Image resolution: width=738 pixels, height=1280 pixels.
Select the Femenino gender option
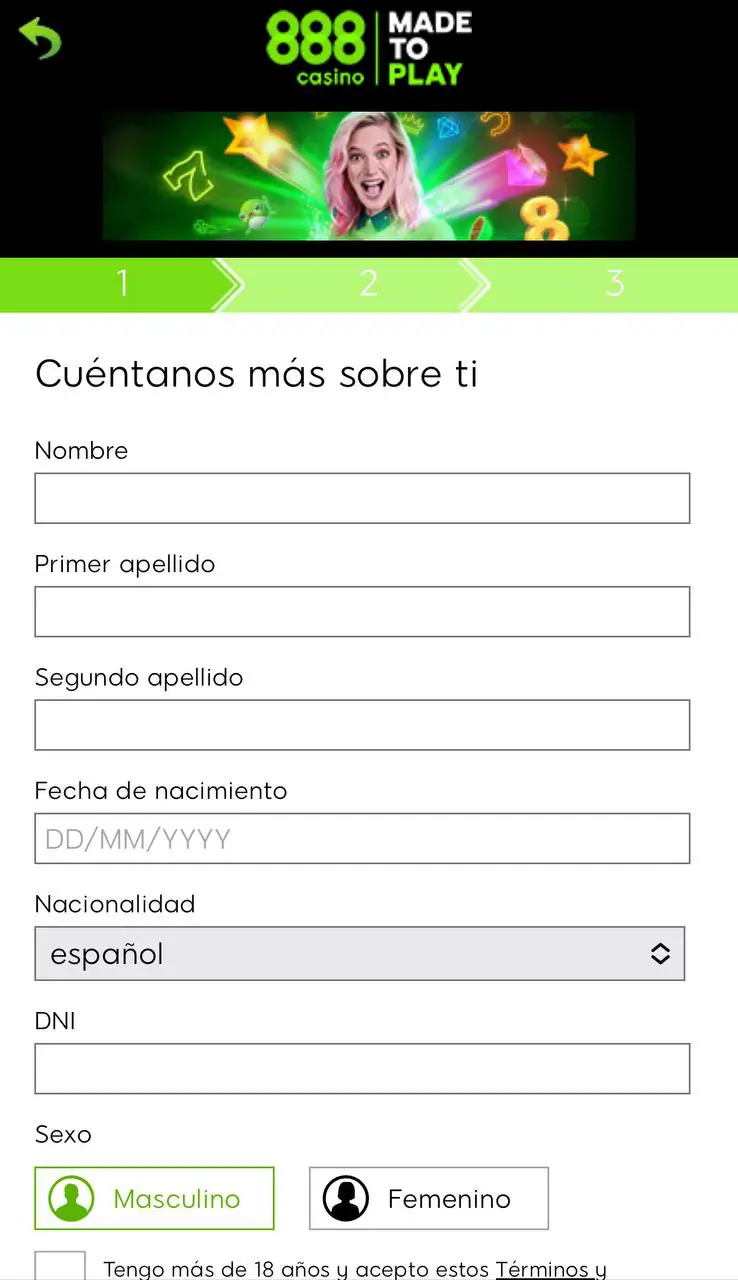pos(428,1198)
